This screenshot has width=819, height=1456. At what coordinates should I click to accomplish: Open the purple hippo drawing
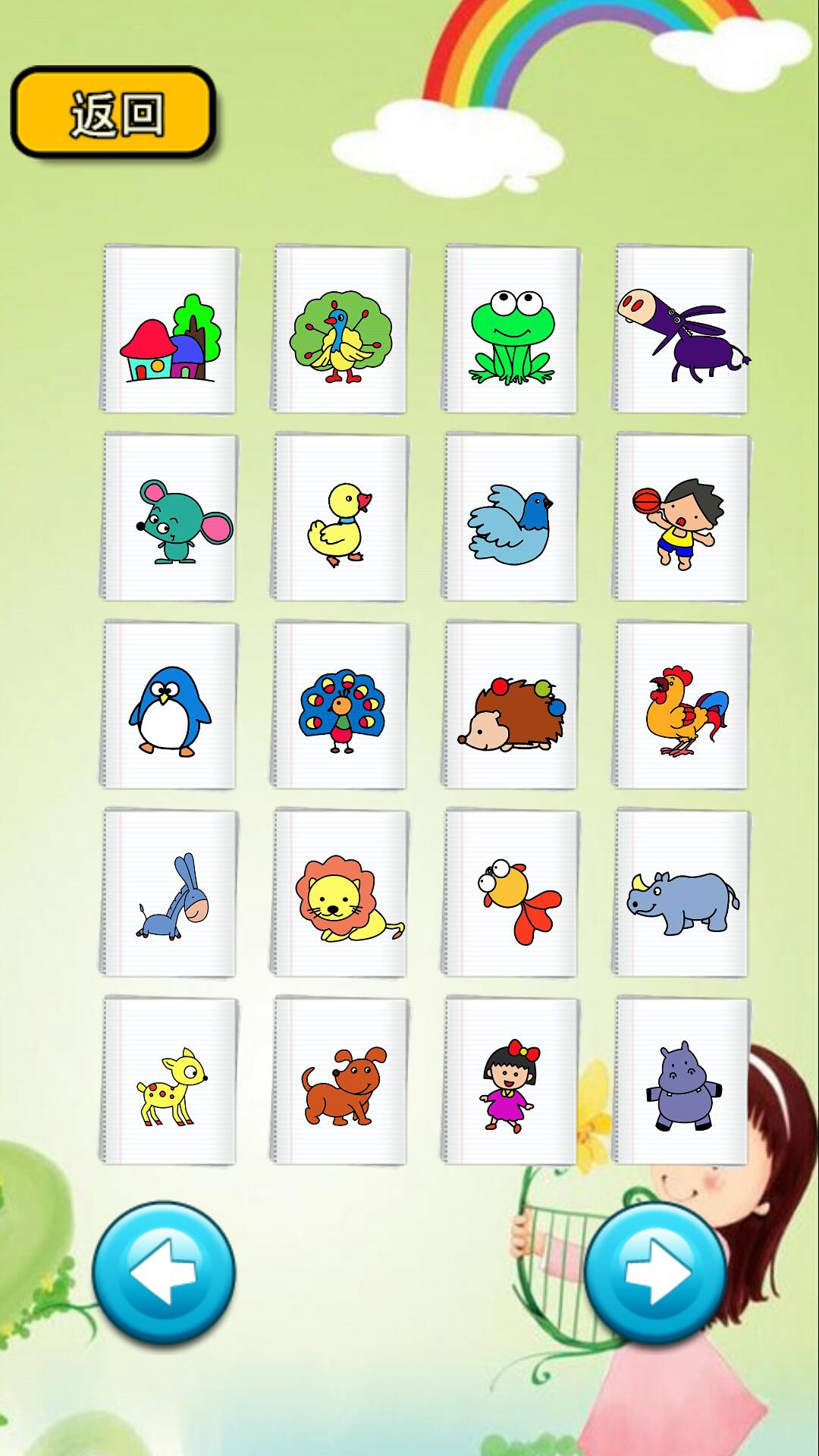coord(682,1082)
